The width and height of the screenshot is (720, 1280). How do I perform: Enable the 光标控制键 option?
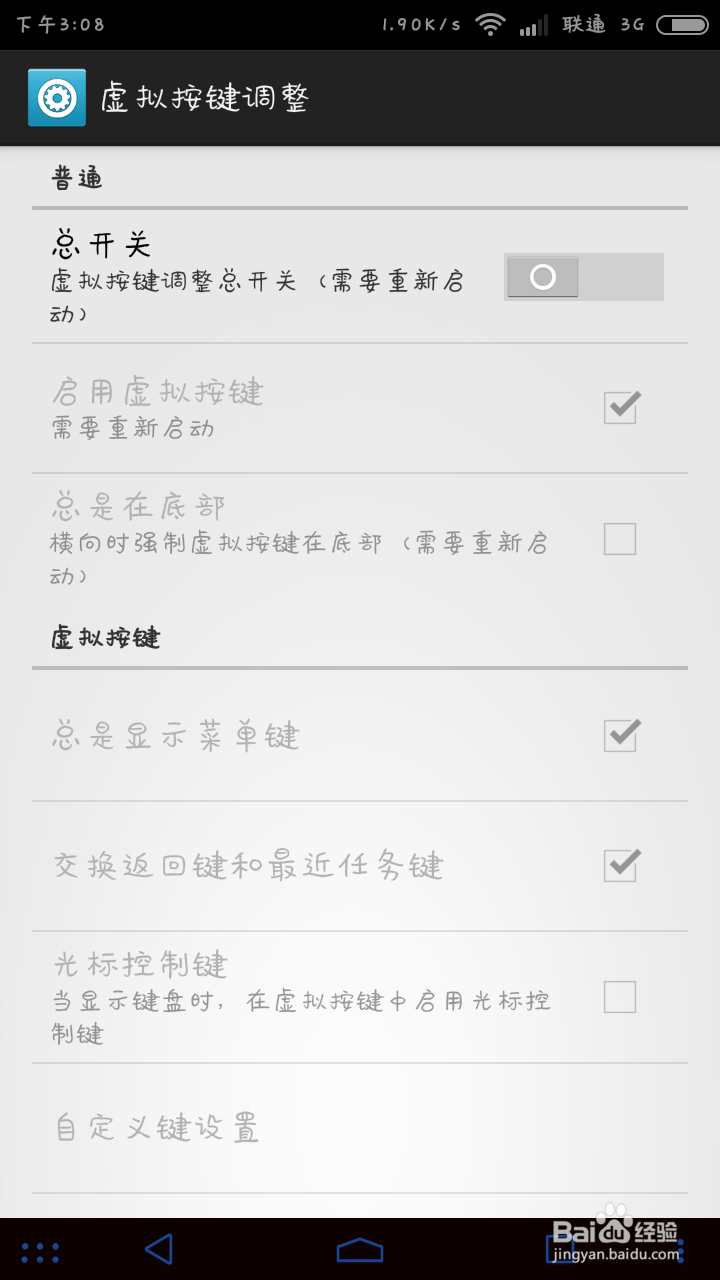pyautogui.click(x=619, y=998)
